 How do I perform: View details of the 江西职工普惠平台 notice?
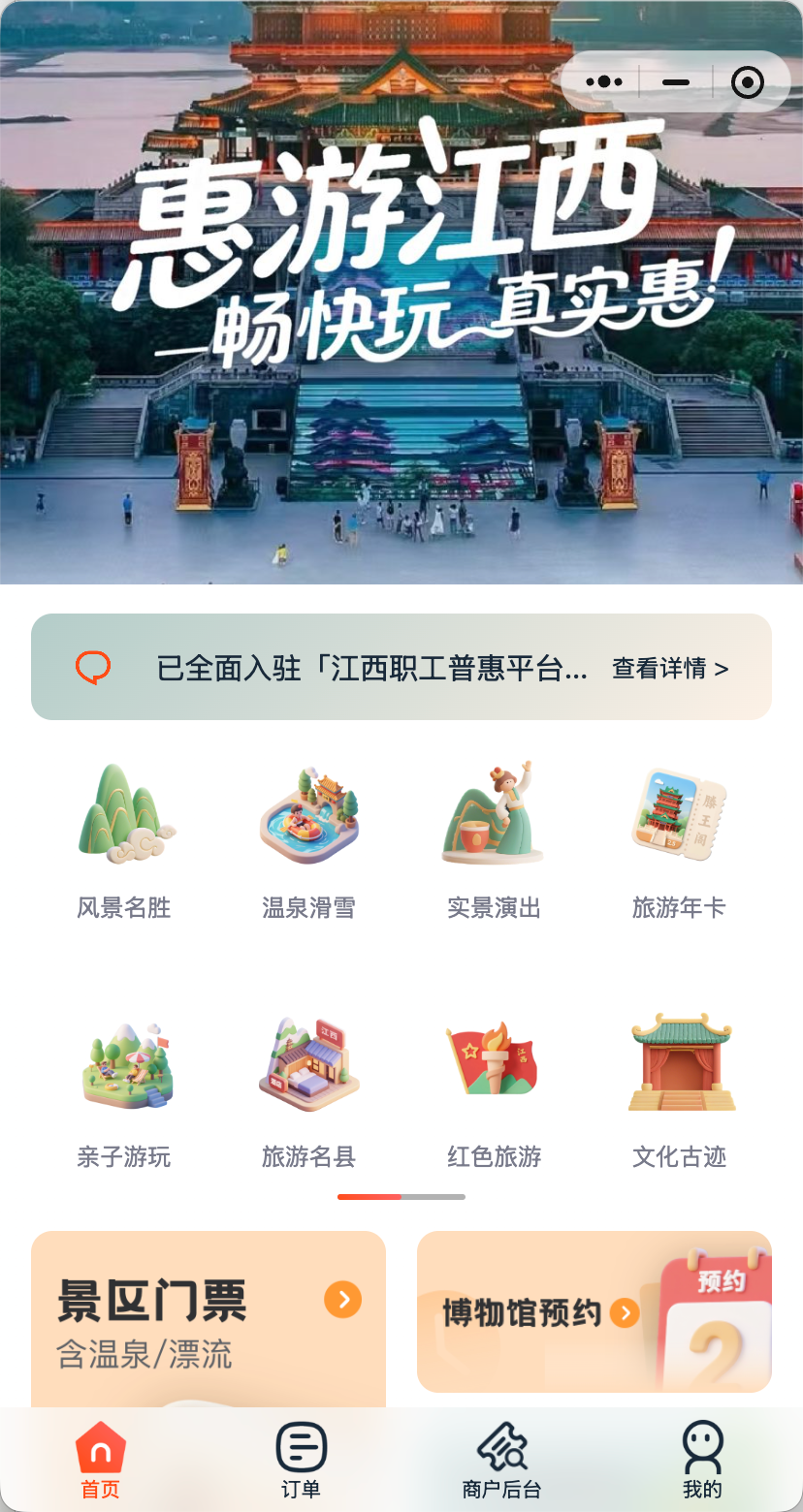pyautogui.click(x=669, y=669)
